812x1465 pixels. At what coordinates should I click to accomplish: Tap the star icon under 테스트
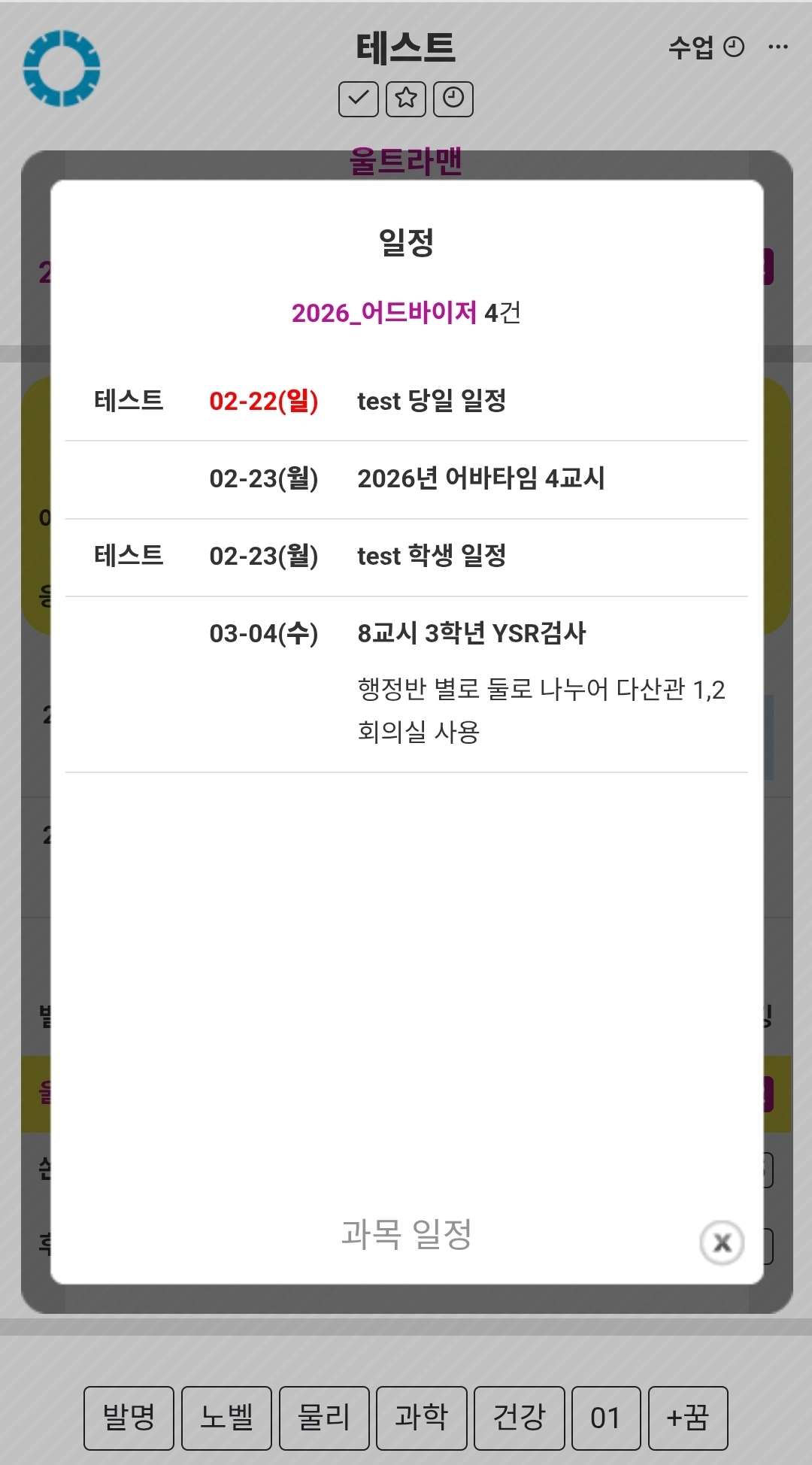point(406,99)
